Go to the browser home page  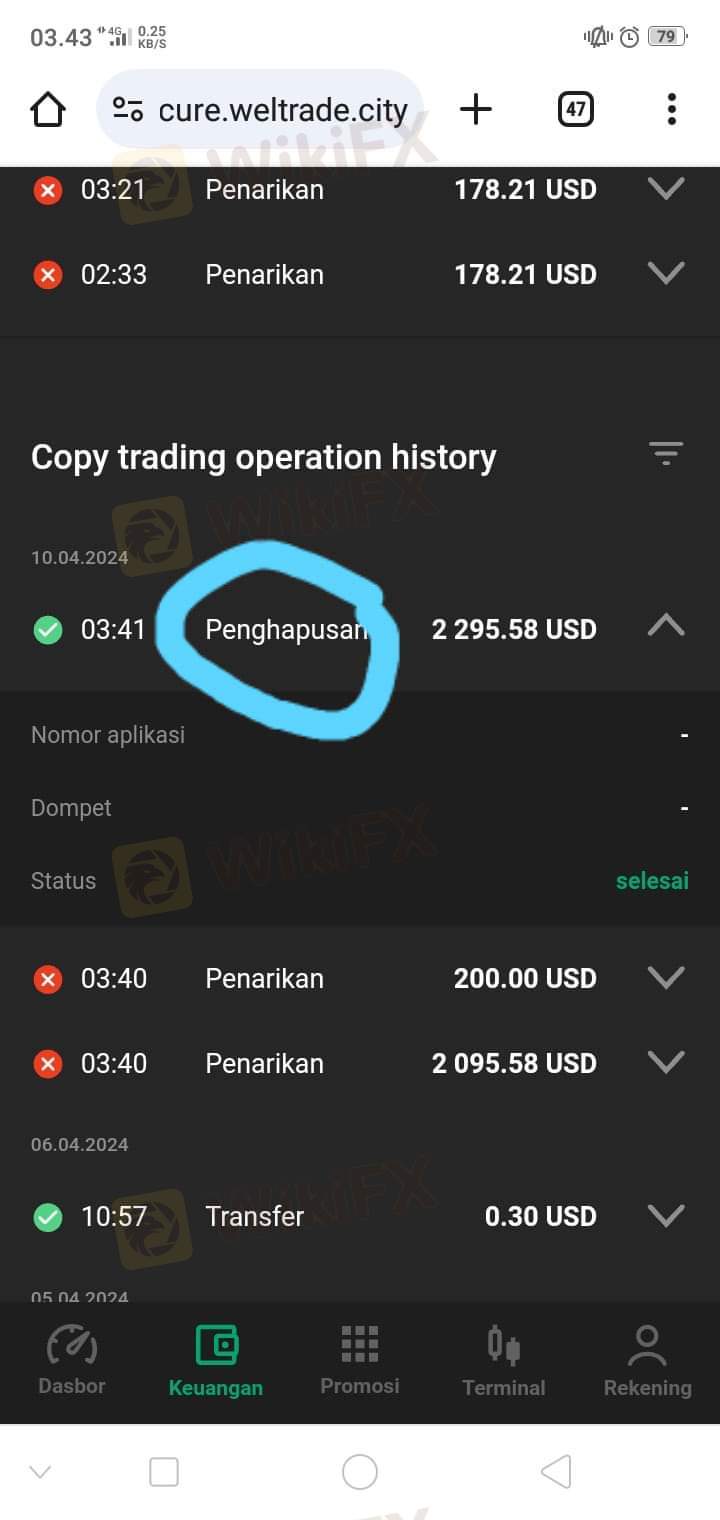click(48, 109)
